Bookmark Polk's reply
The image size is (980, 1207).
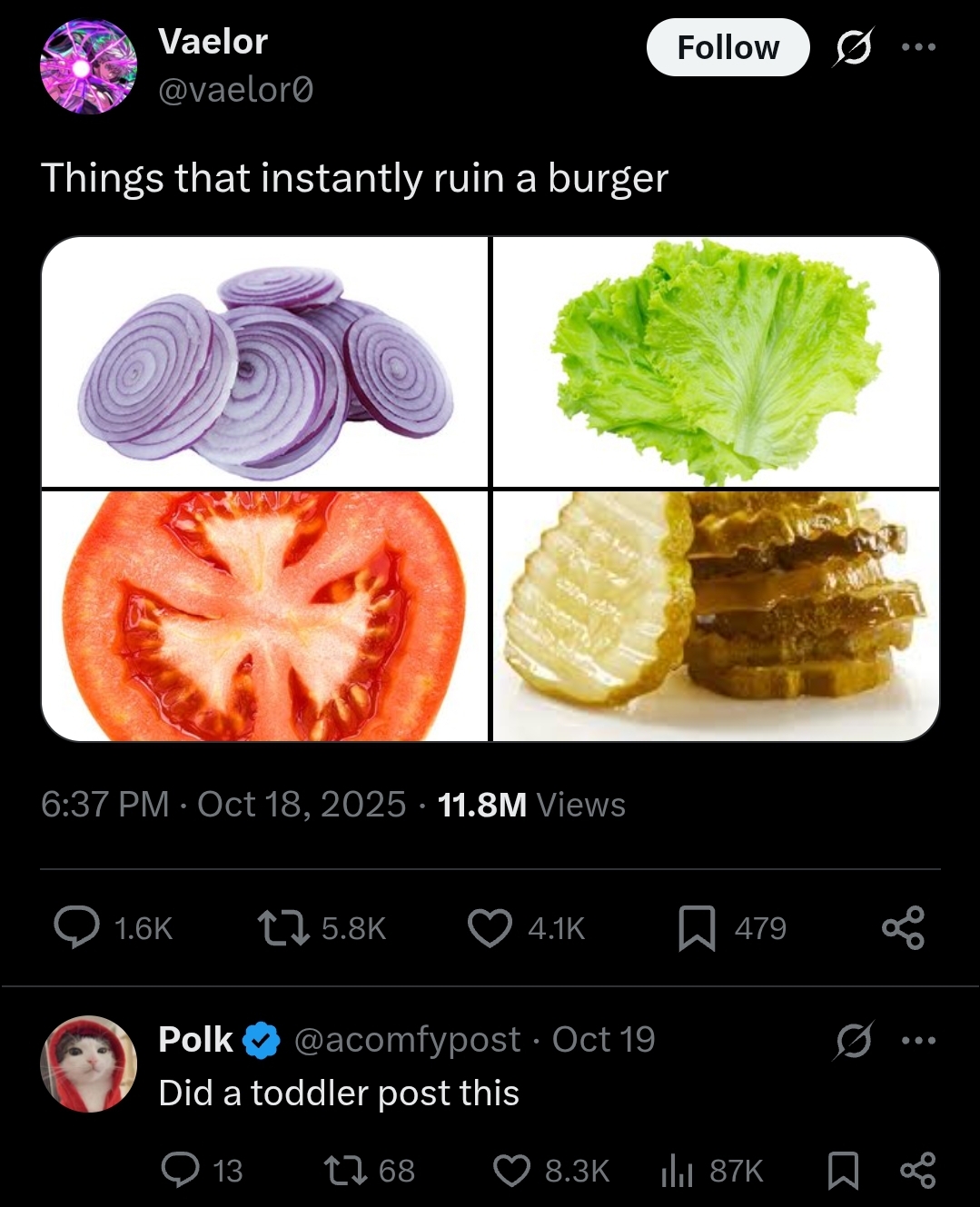843,1170
